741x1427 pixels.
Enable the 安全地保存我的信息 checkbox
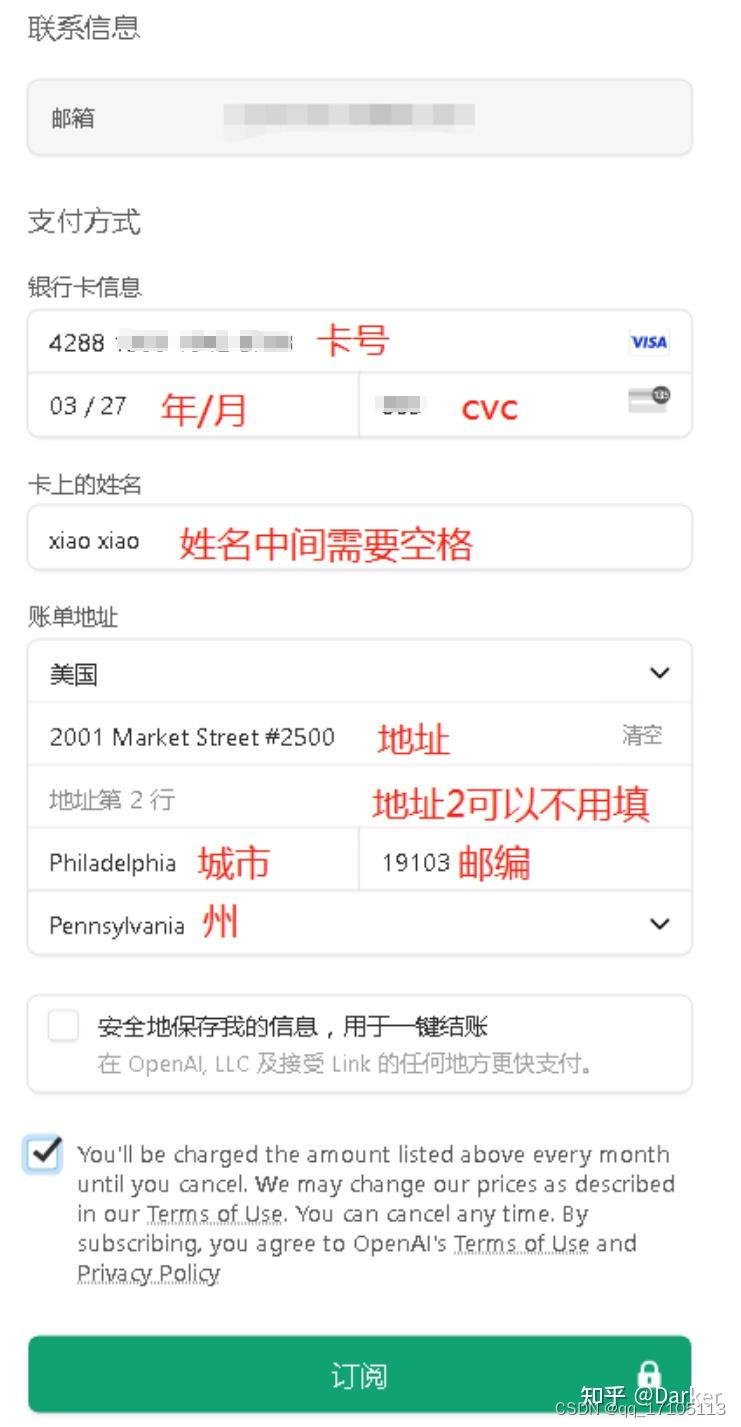coord(63,1026)
